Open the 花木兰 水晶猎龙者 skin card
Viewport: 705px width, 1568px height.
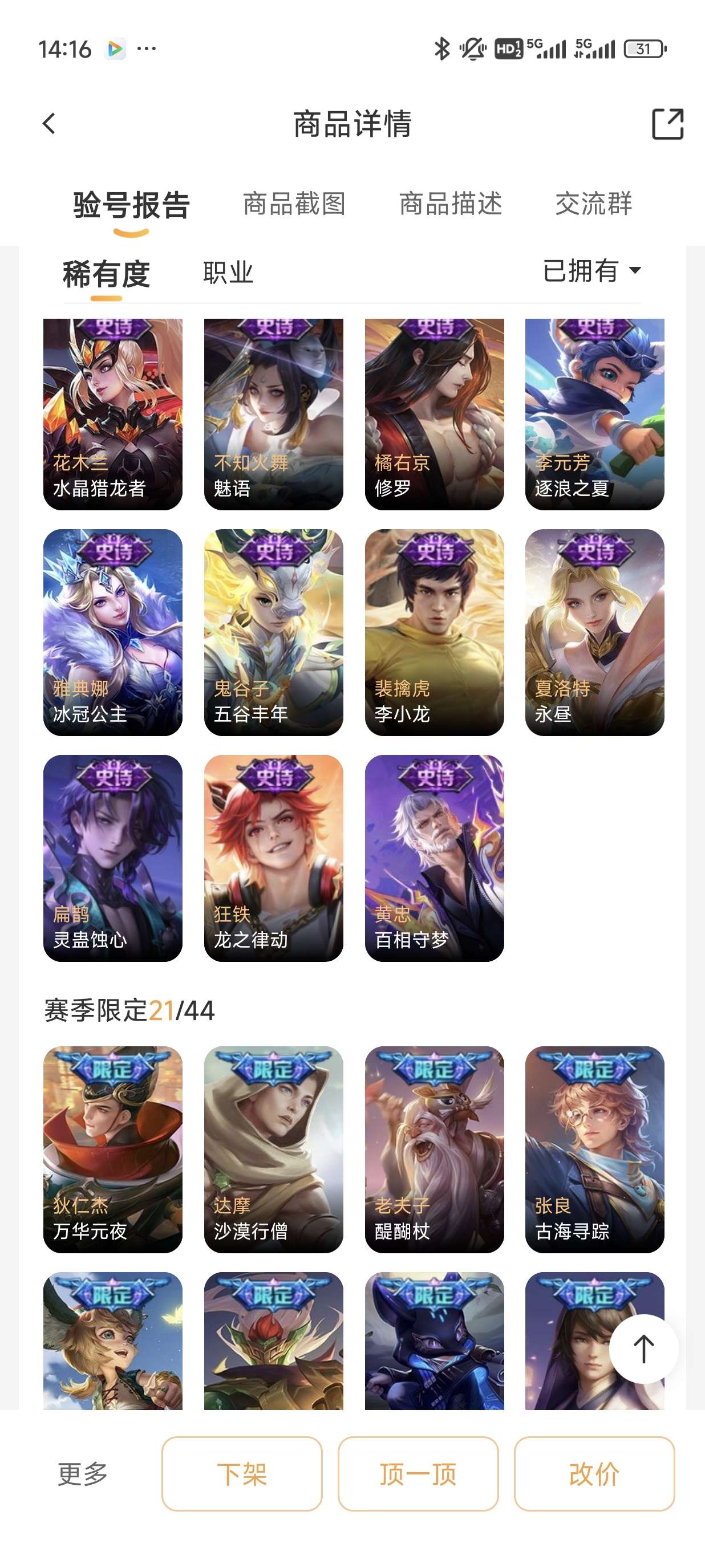pos(112,414)
